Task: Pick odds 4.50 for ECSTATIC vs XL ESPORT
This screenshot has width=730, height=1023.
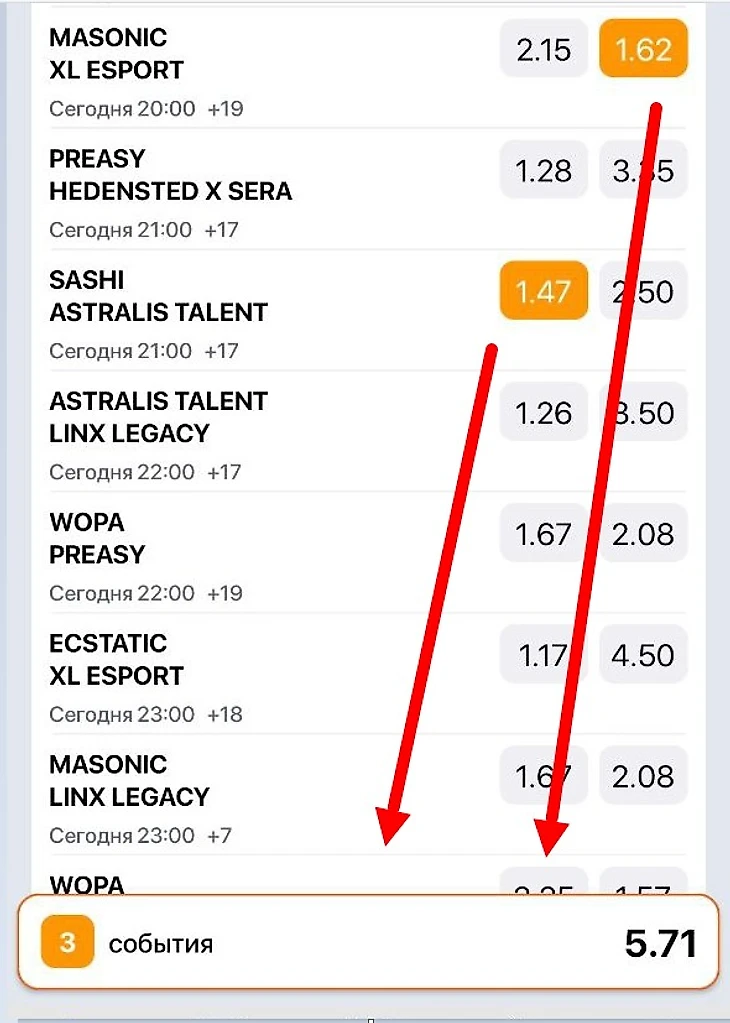Action: coord(643,655)
